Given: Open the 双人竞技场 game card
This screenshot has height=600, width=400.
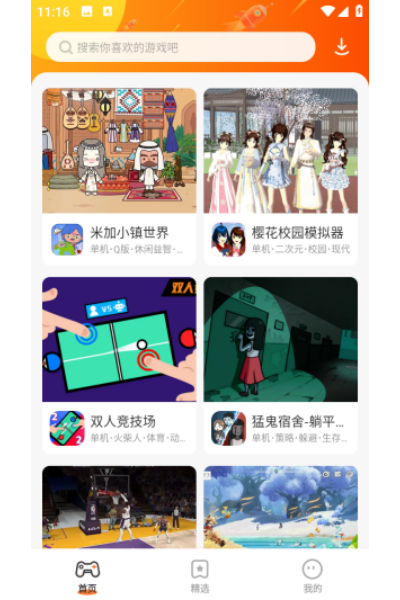Looking at the screenshot, I should pos(119,365).
